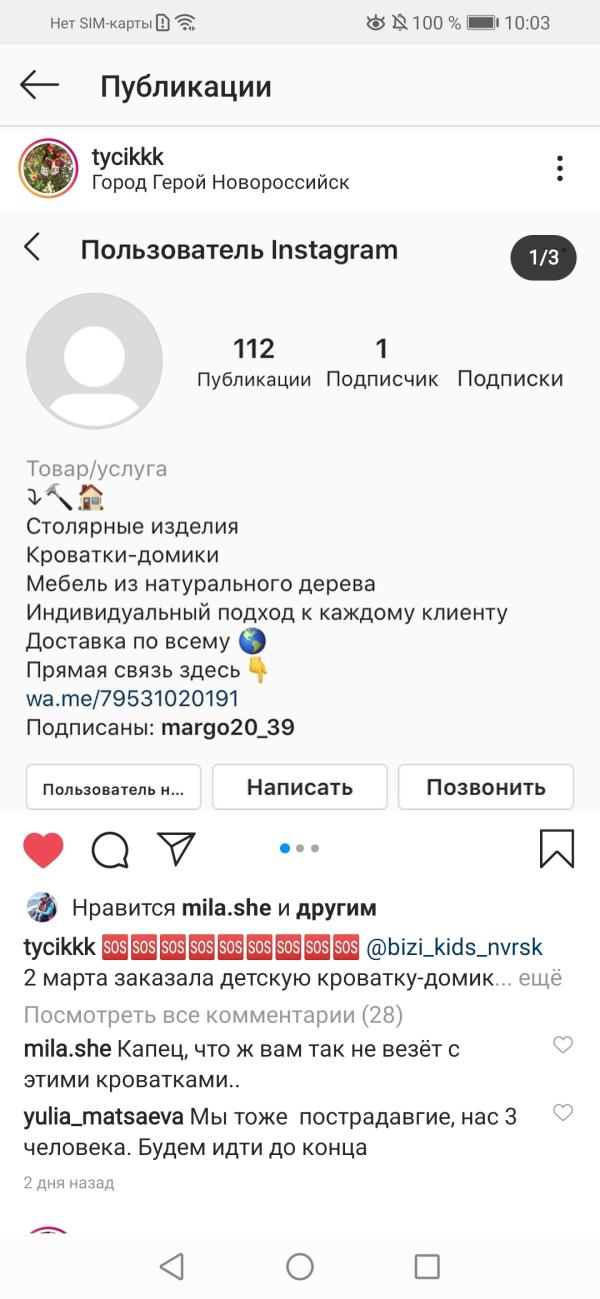Open location Город Герой Новороссийск
The height and width of the screenshot is (1299, 600).
(x=220, y=183)
